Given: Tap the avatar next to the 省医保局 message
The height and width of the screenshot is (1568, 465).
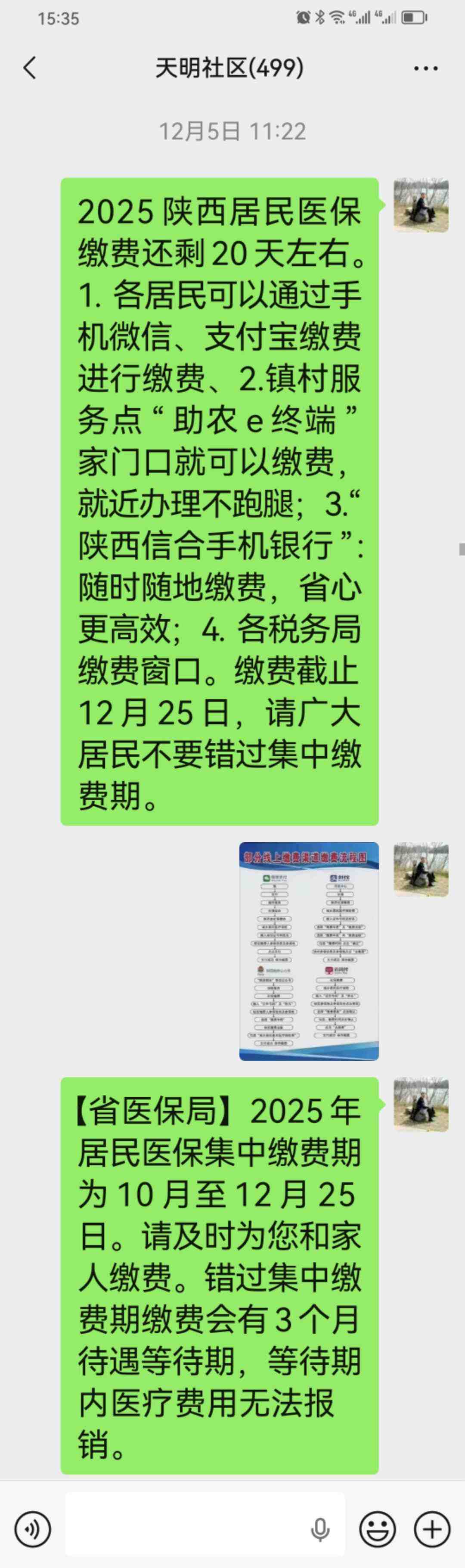Looking at the screenshot, I should point(421,1104).
